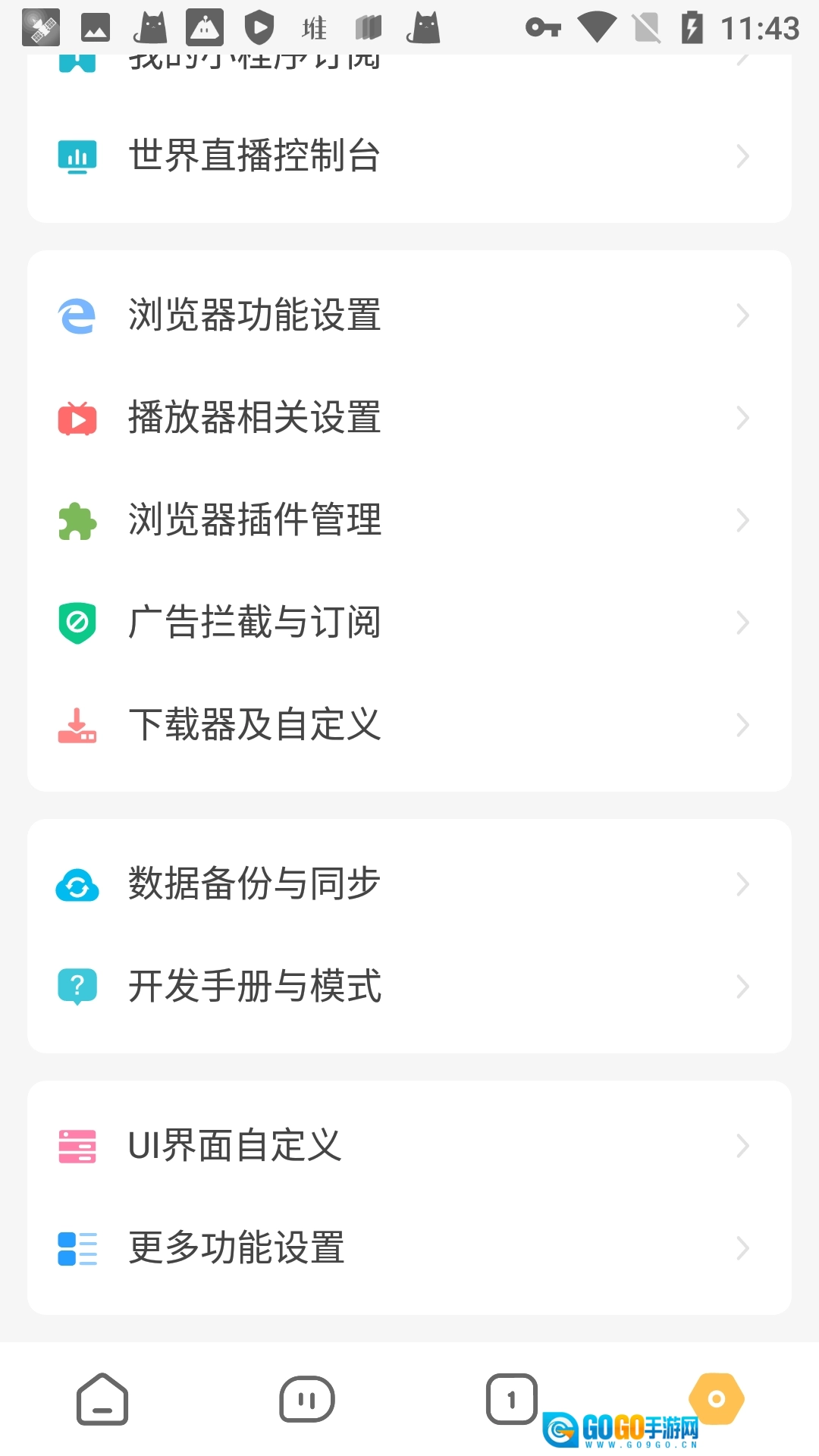View 开发手册与模式
The width and height of the screenshot is (819, 1456).
click(409, 986)
